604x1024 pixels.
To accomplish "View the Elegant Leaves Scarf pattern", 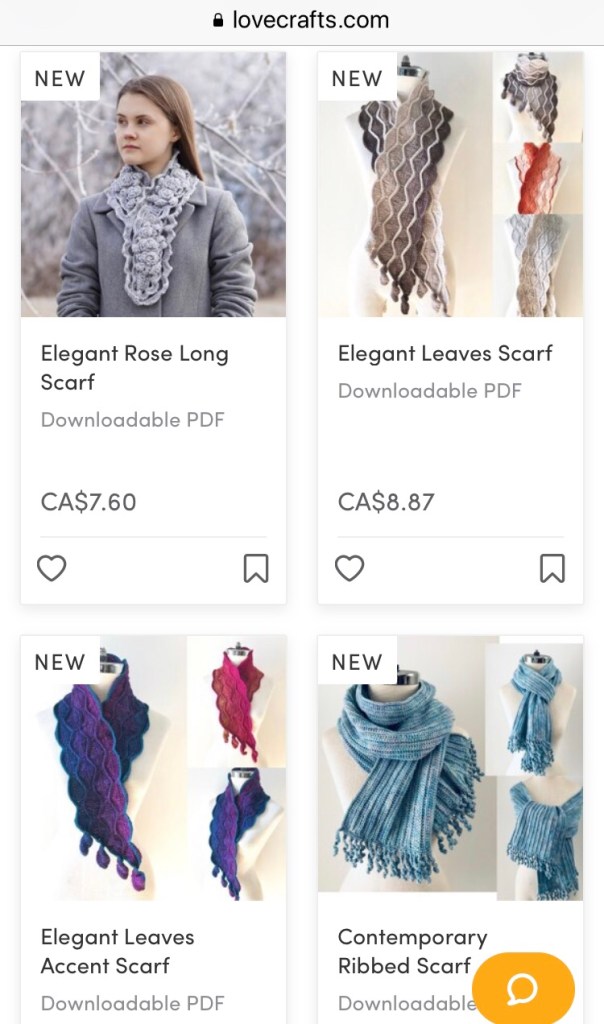I will (445, 353).
